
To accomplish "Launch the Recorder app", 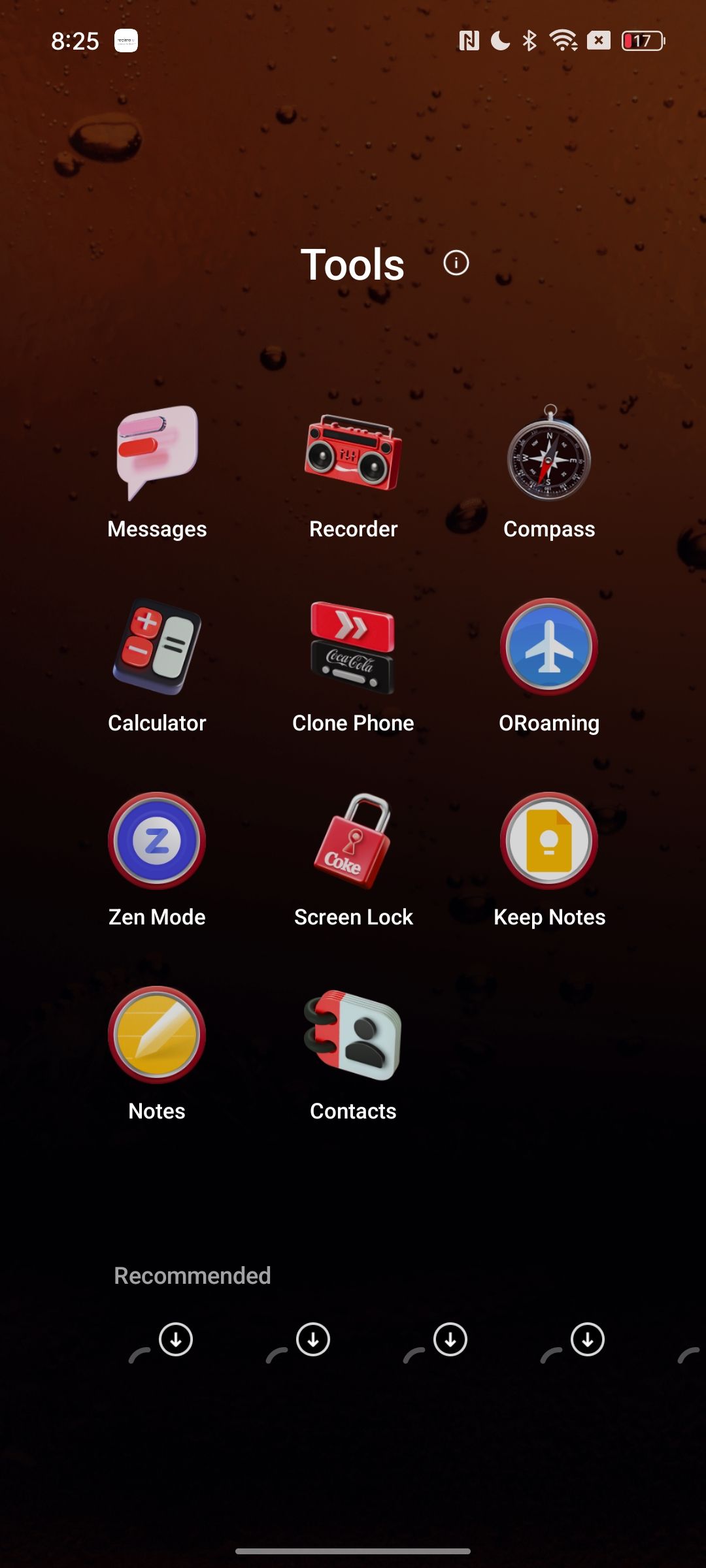I will (x=353, y=453).
